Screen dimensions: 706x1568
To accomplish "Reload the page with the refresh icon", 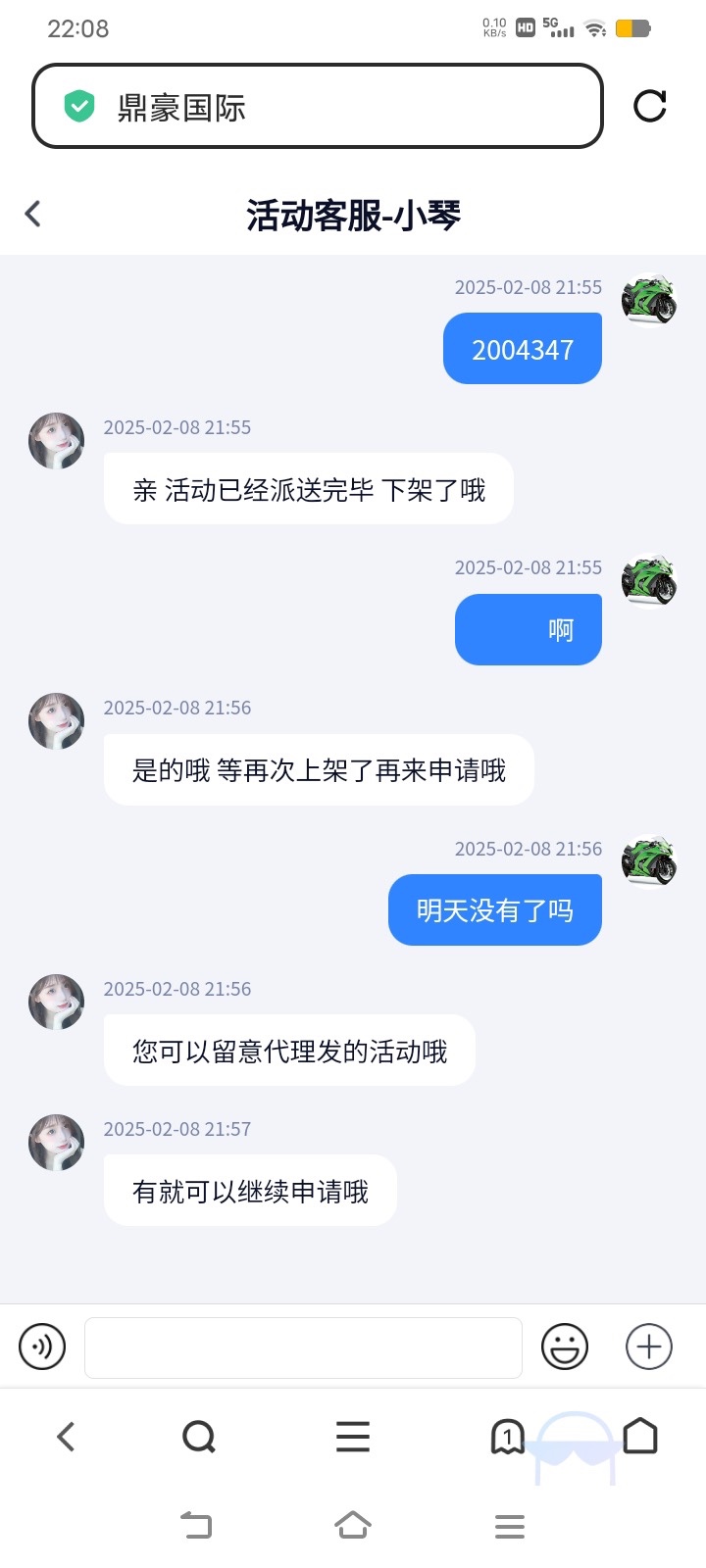I will tap(649, 106).
